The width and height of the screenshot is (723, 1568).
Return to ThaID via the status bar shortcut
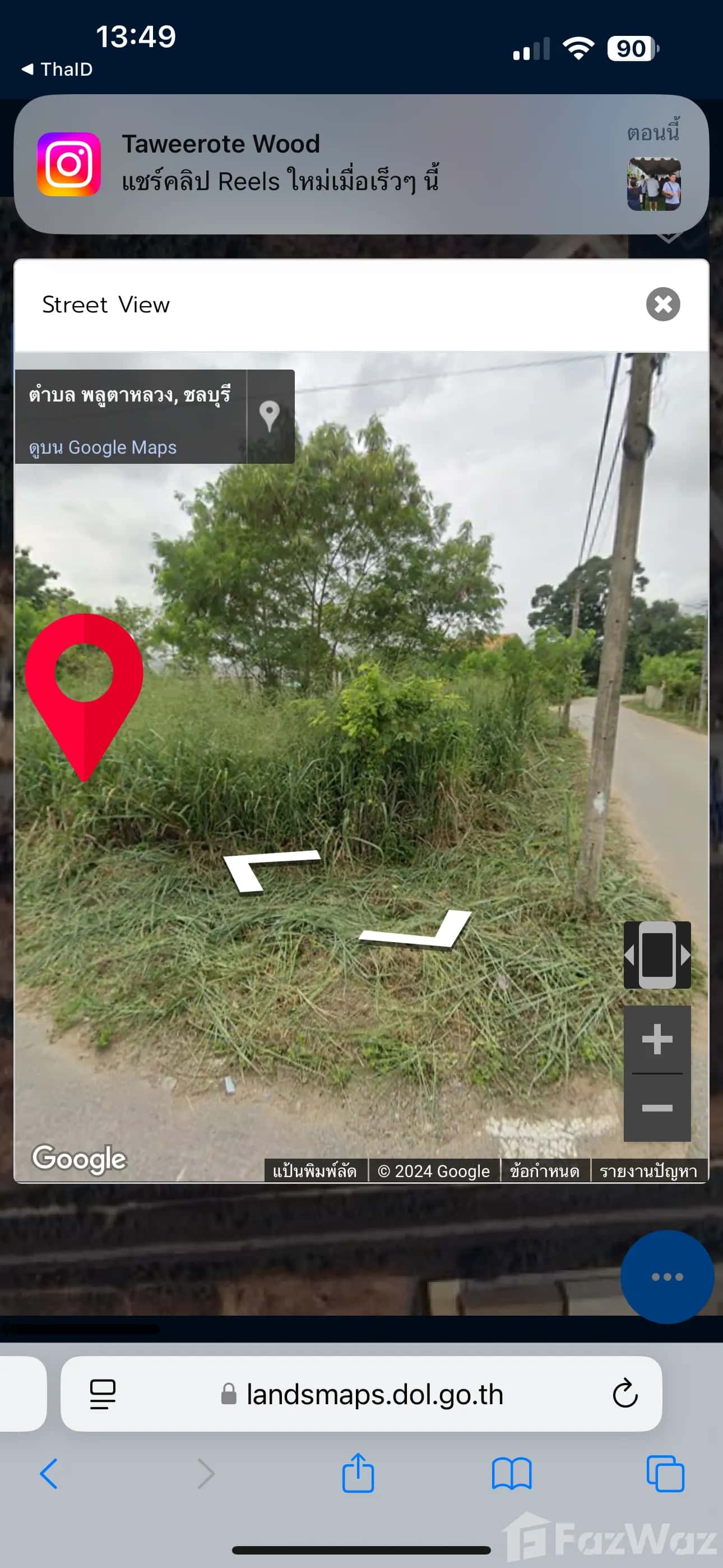pyautogui.click(x=57, y=69)
